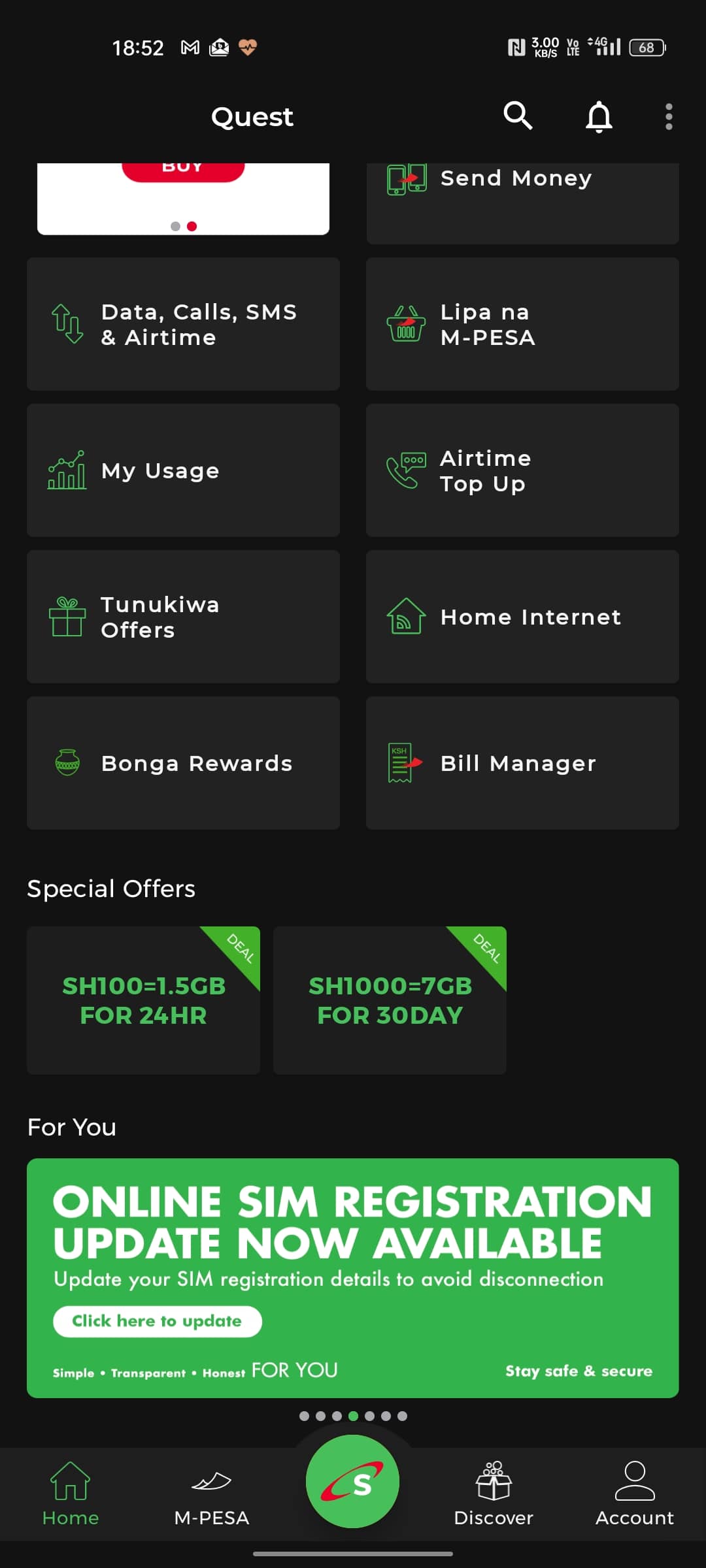Image resolution: width=706 pixels, height=1568 pixels.
Task: Open the search icon in the top bar
Action: (x=518, y=116)
